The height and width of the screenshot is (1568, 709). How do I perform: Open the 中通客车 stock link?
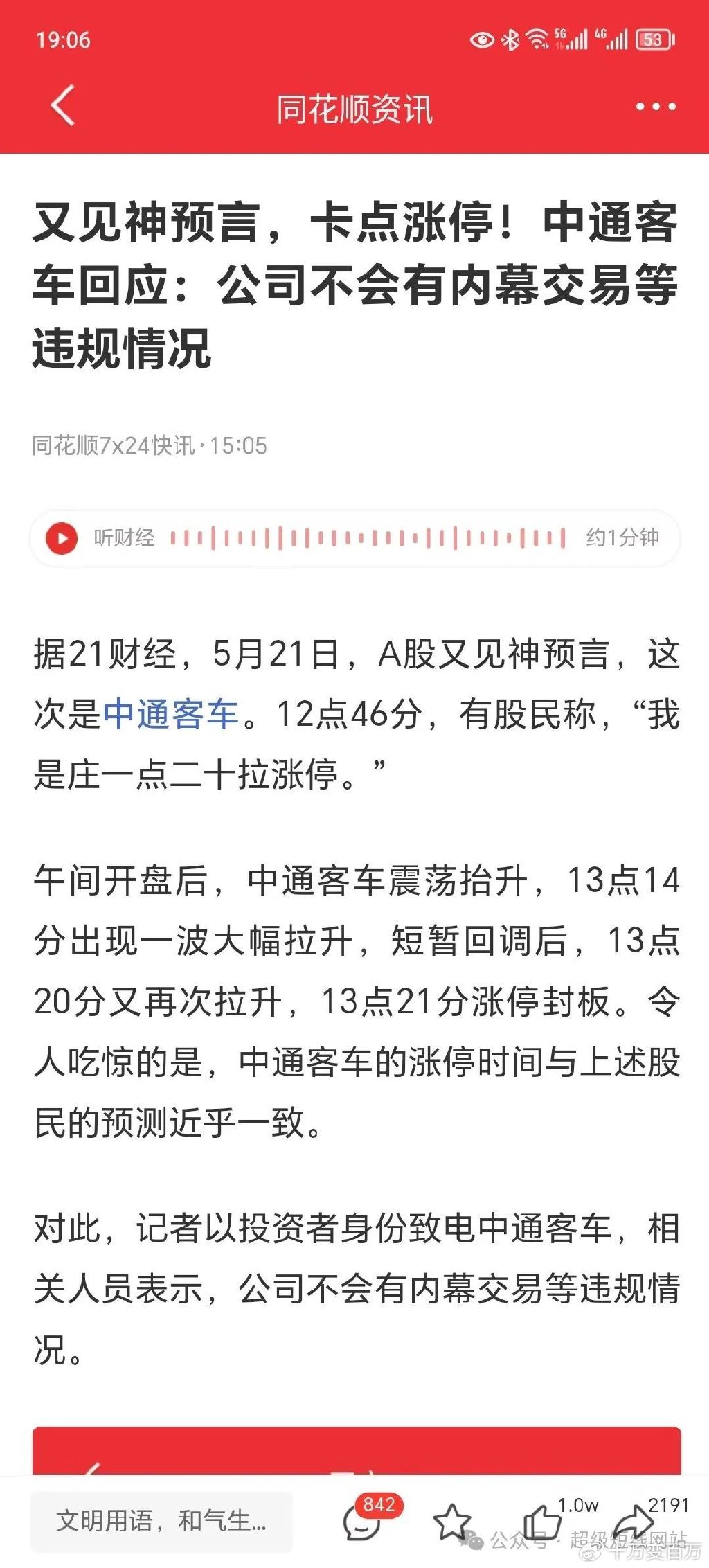tap(171, 714)
